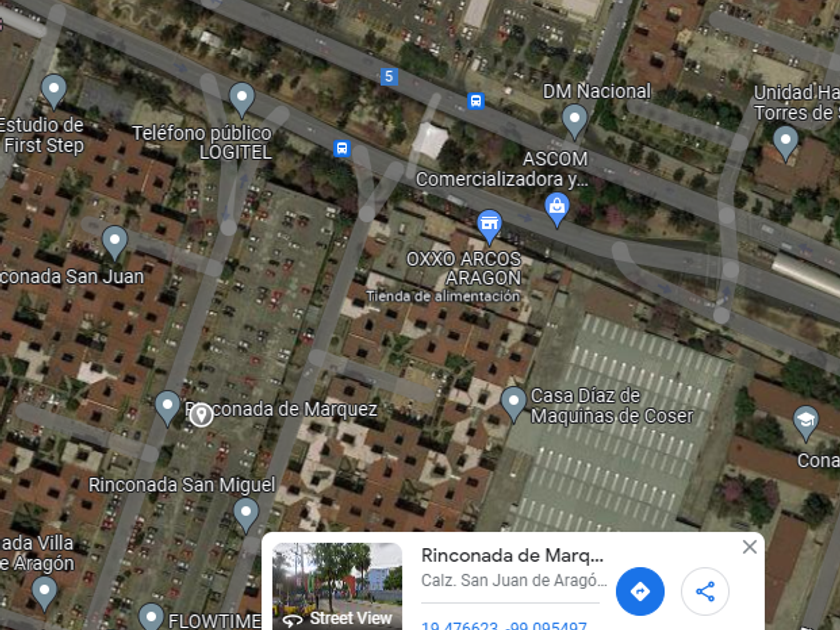Image resolution: width=840 pixels, height=630 pixels.
Task: Select the DM Nacional map pin
Action: point(575,121)
